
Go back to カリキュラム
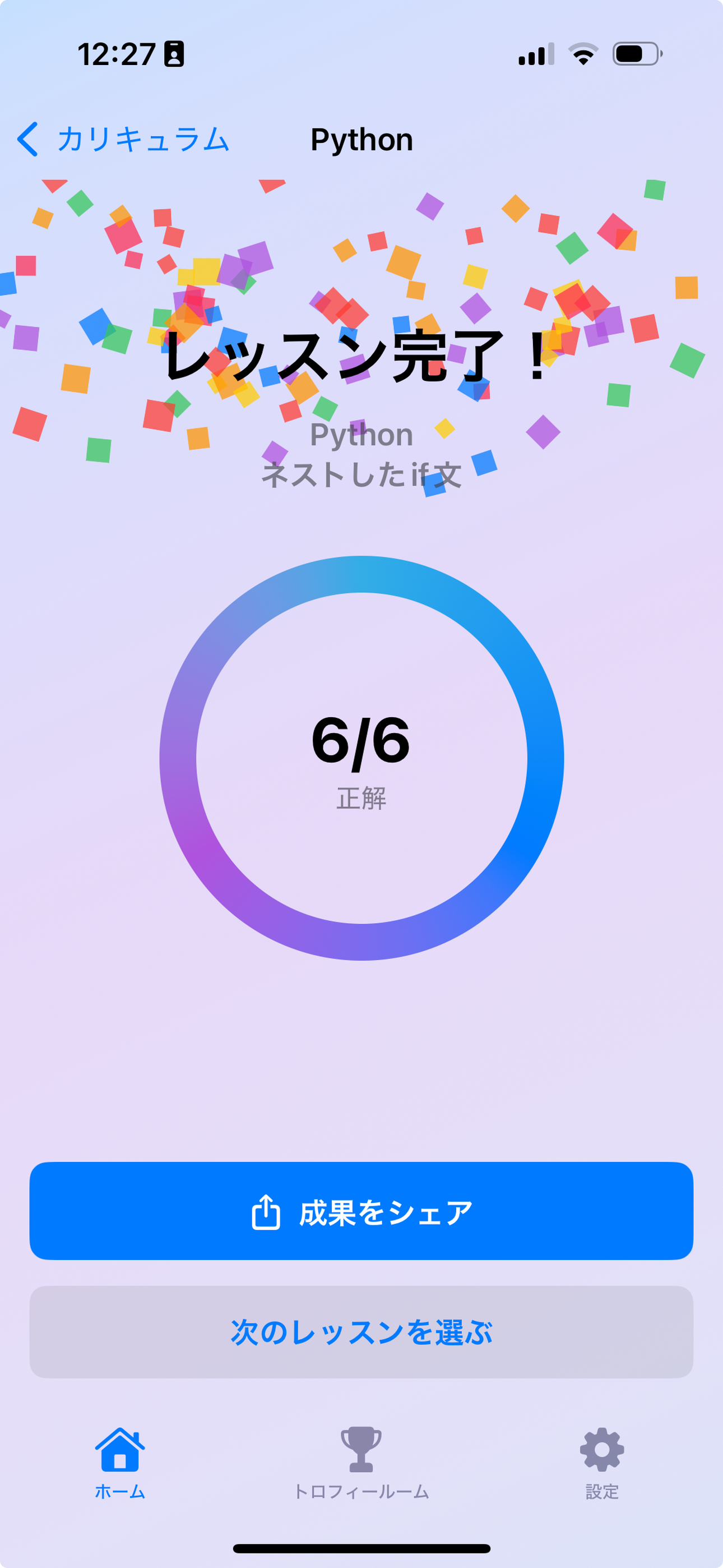[122, 139]
